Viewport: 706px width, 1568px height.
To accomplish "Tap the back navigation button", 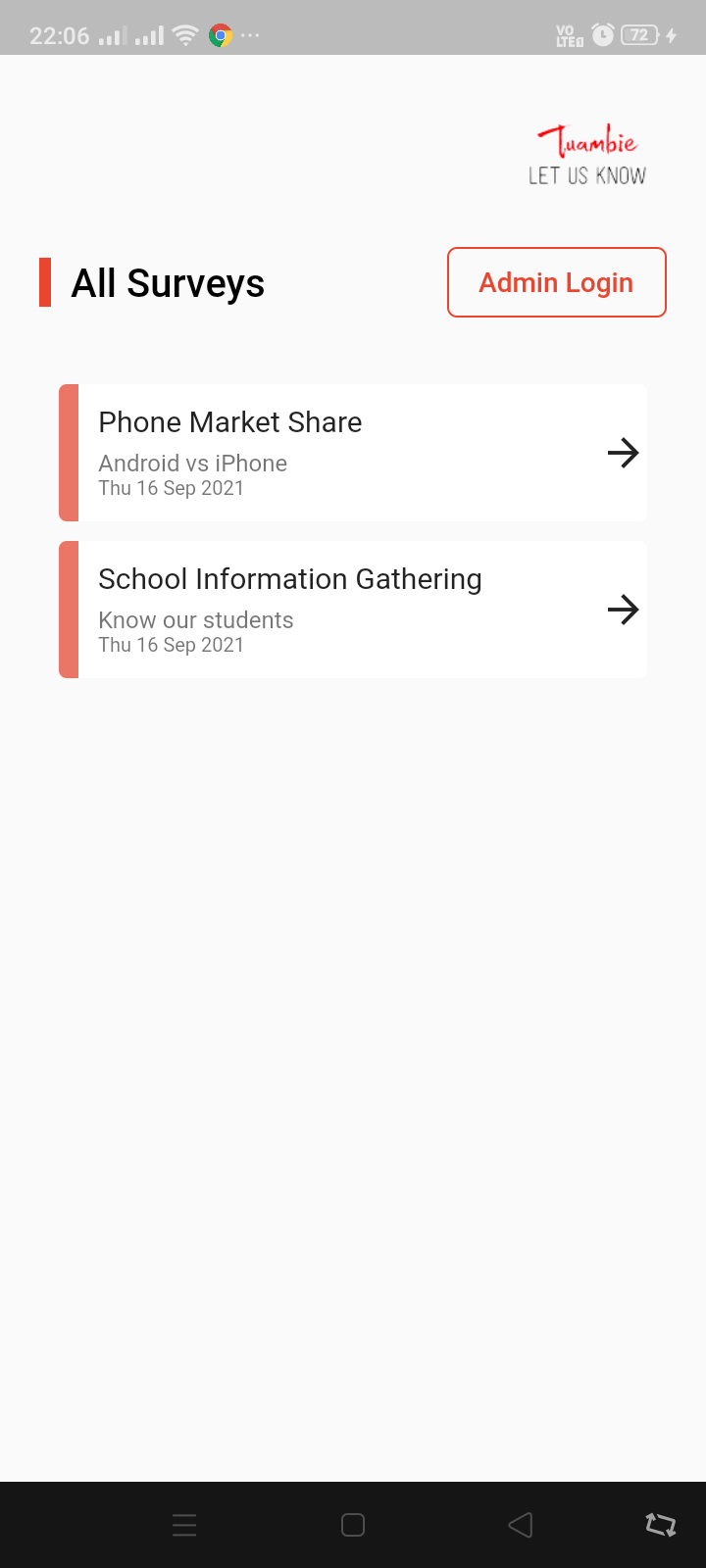I will click(520, 1525).
